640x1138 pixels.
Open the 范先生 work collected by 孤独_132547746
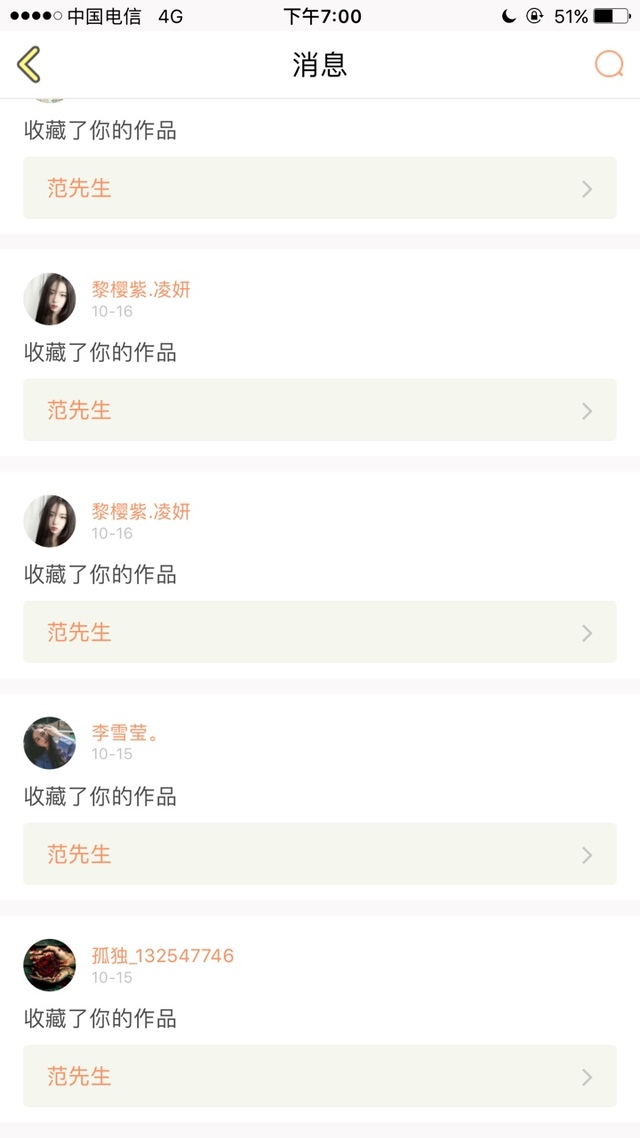coord(320,1076)
